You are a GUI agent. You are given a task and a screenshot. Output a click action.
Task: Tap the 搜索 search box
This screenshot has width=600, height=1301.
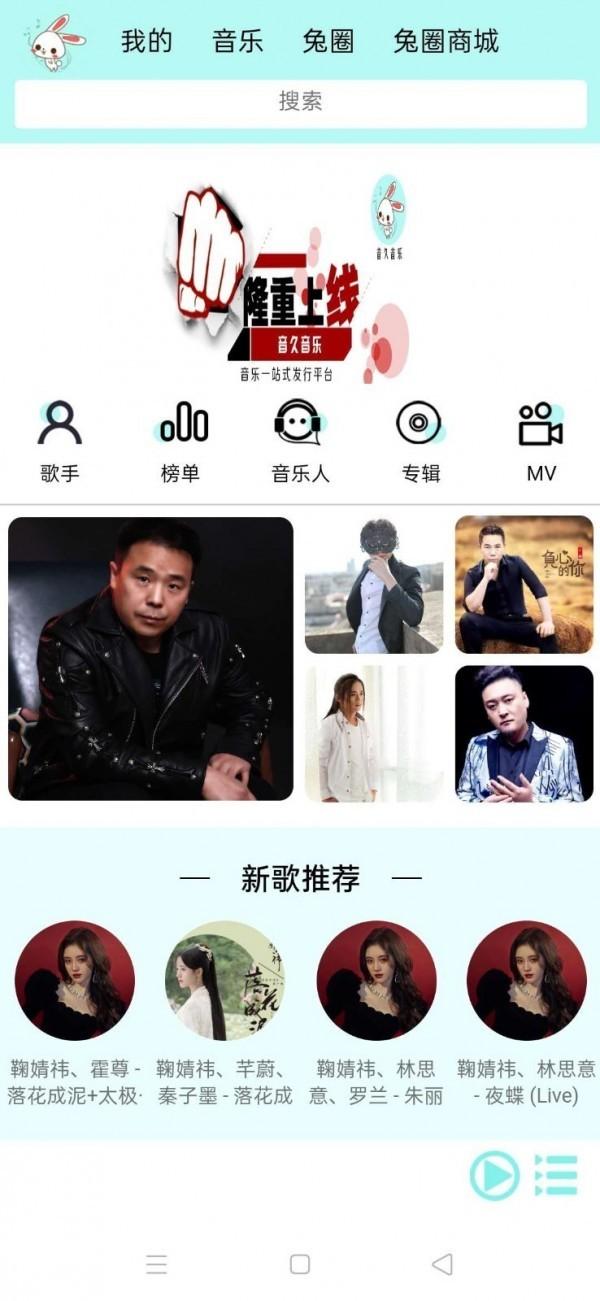(x=300, y=102)
